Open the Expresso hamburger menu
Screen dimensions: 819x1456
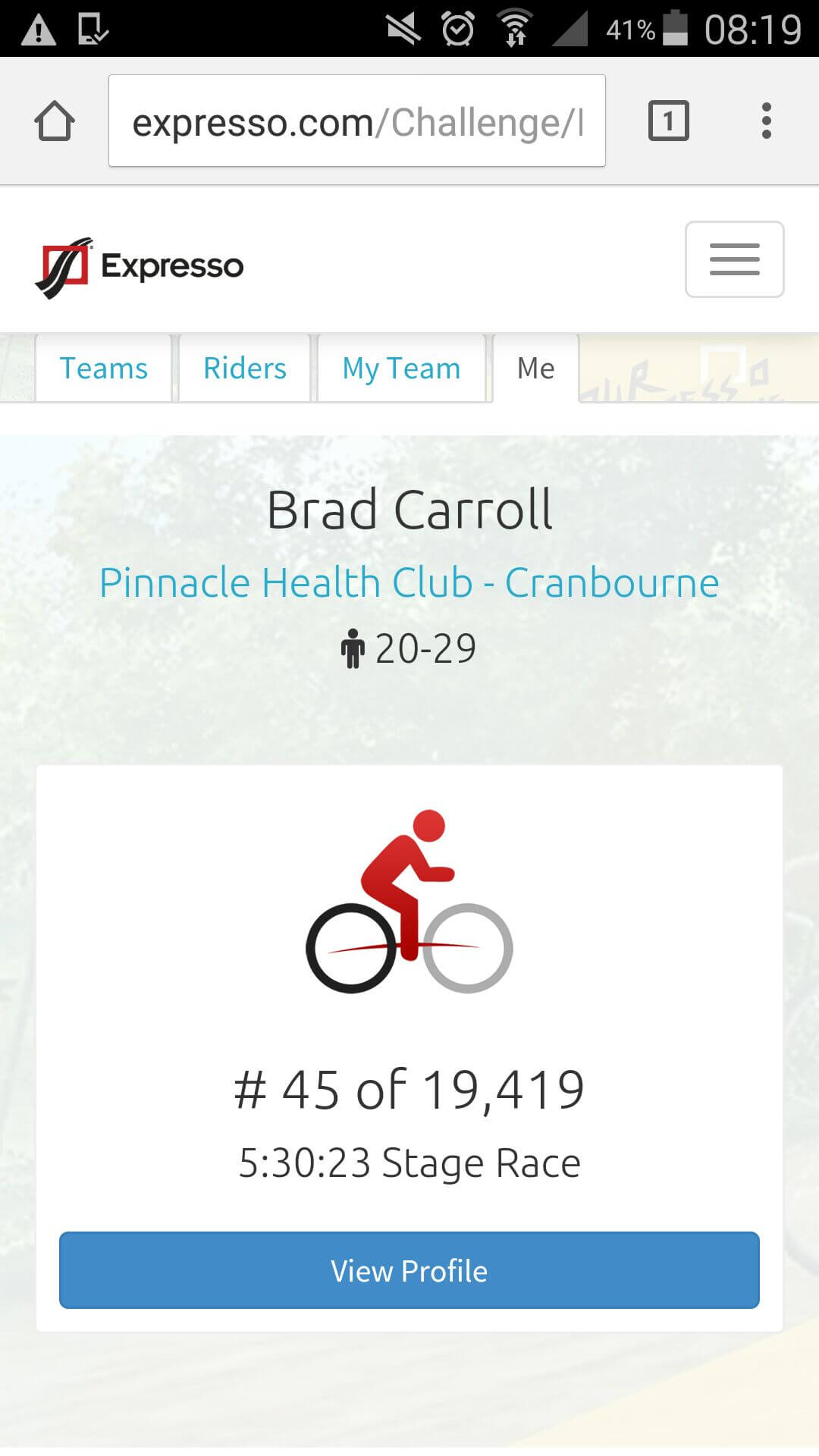(735, 259)
